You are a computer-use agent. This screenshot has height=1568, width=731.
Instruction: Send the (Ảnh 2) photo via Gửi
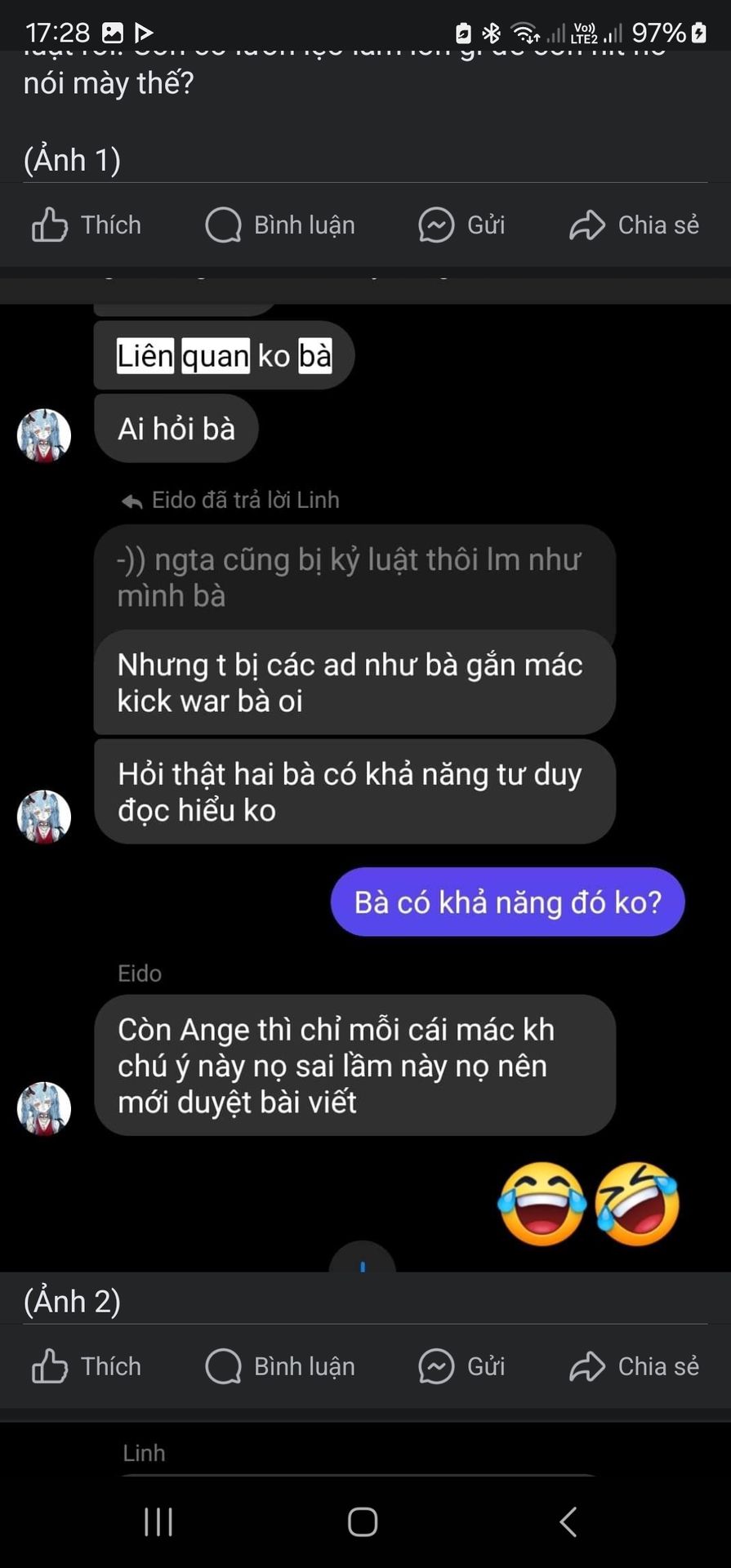tap(461, 1365)
